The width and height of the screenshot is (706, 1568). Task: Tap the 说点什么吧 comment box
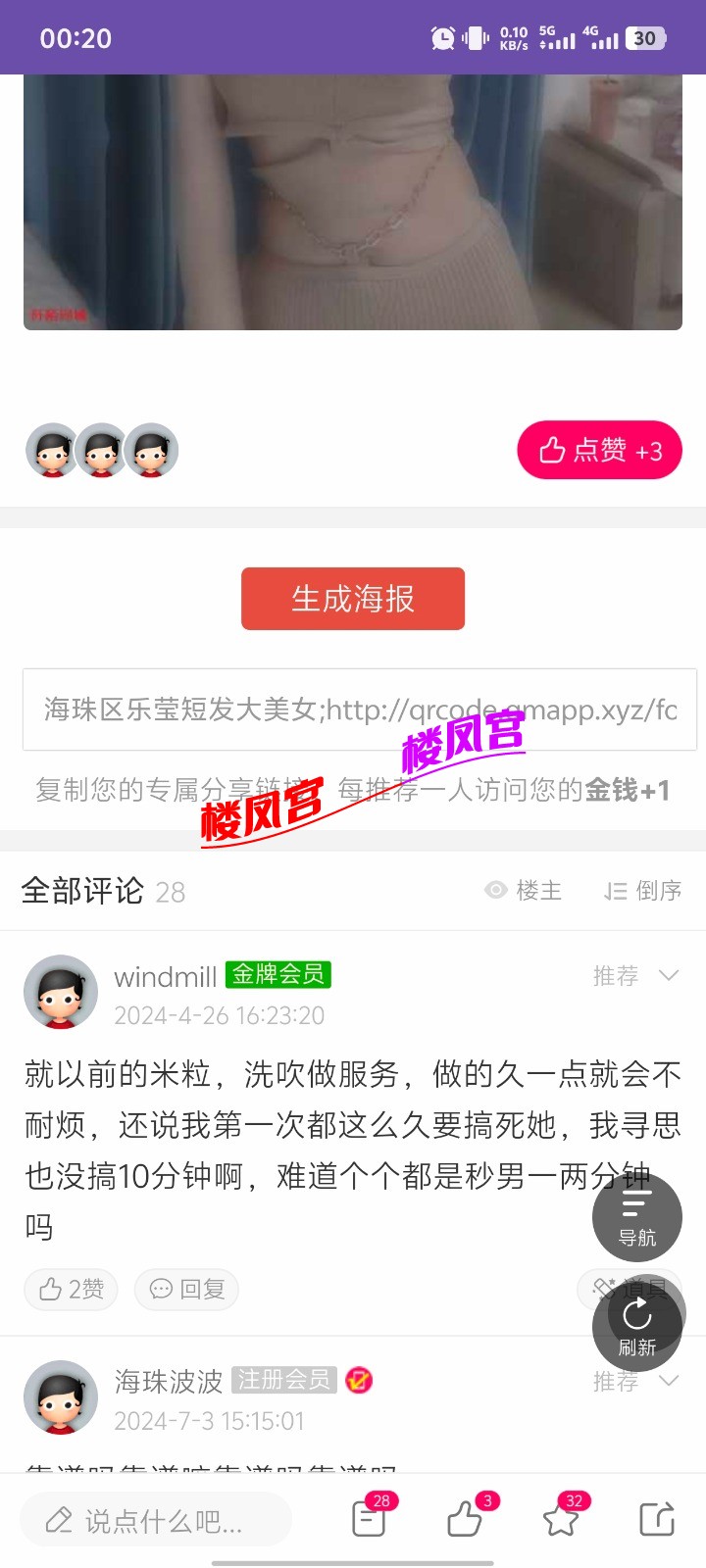coord(157,1520)
